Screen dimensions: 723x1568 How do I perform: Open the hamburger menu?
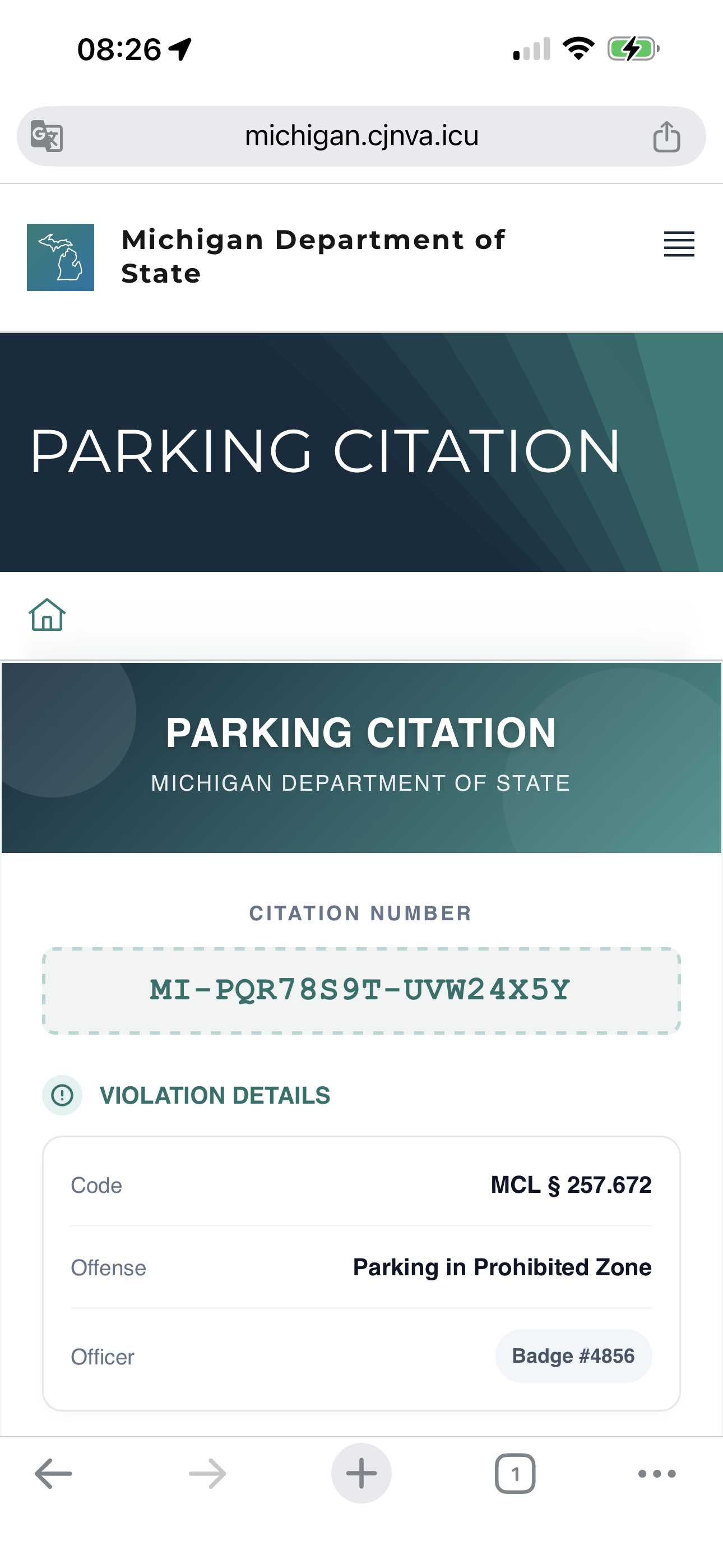pyautogui.click(x=679, y=244)
